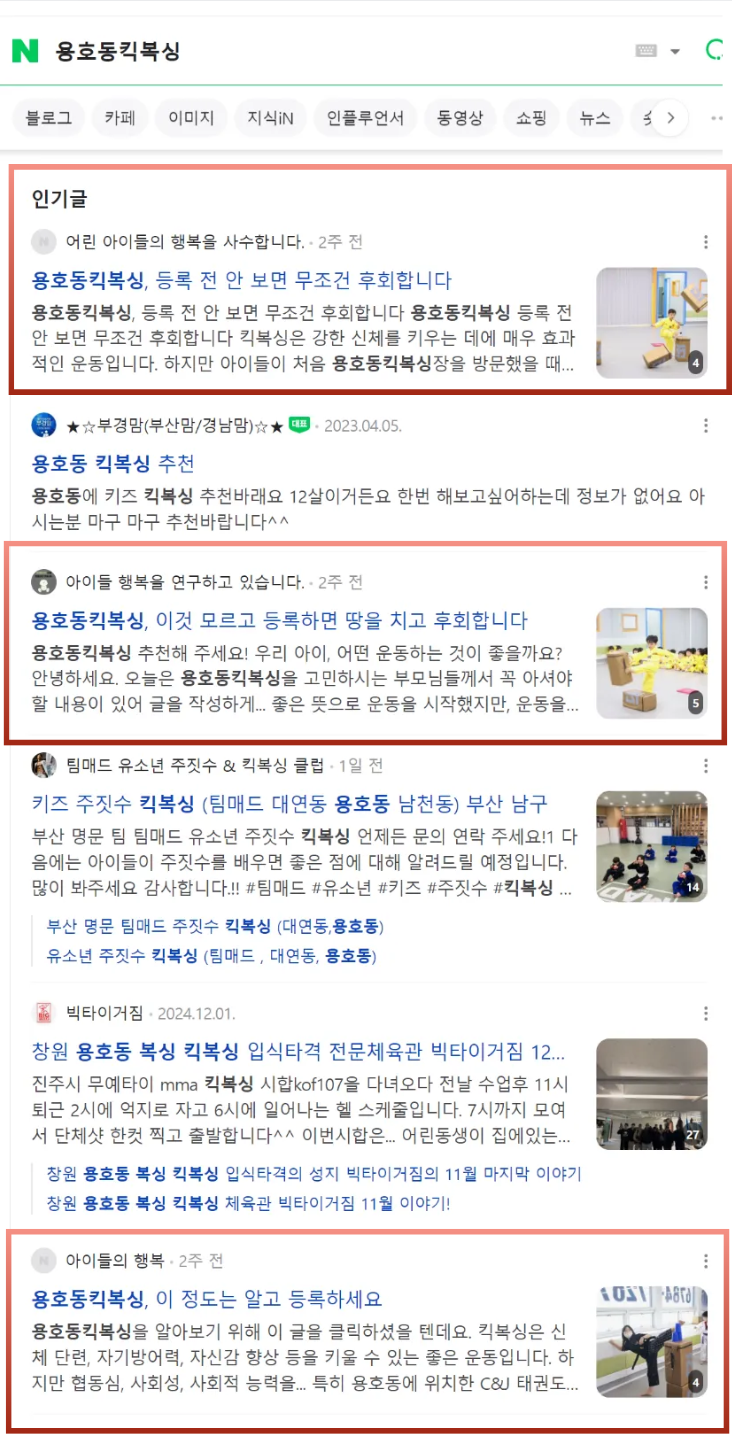Open post '이 정도는 알고 등록하세요'
Viewport: 732px width, 1445px height.
(x=206, y=1300)
